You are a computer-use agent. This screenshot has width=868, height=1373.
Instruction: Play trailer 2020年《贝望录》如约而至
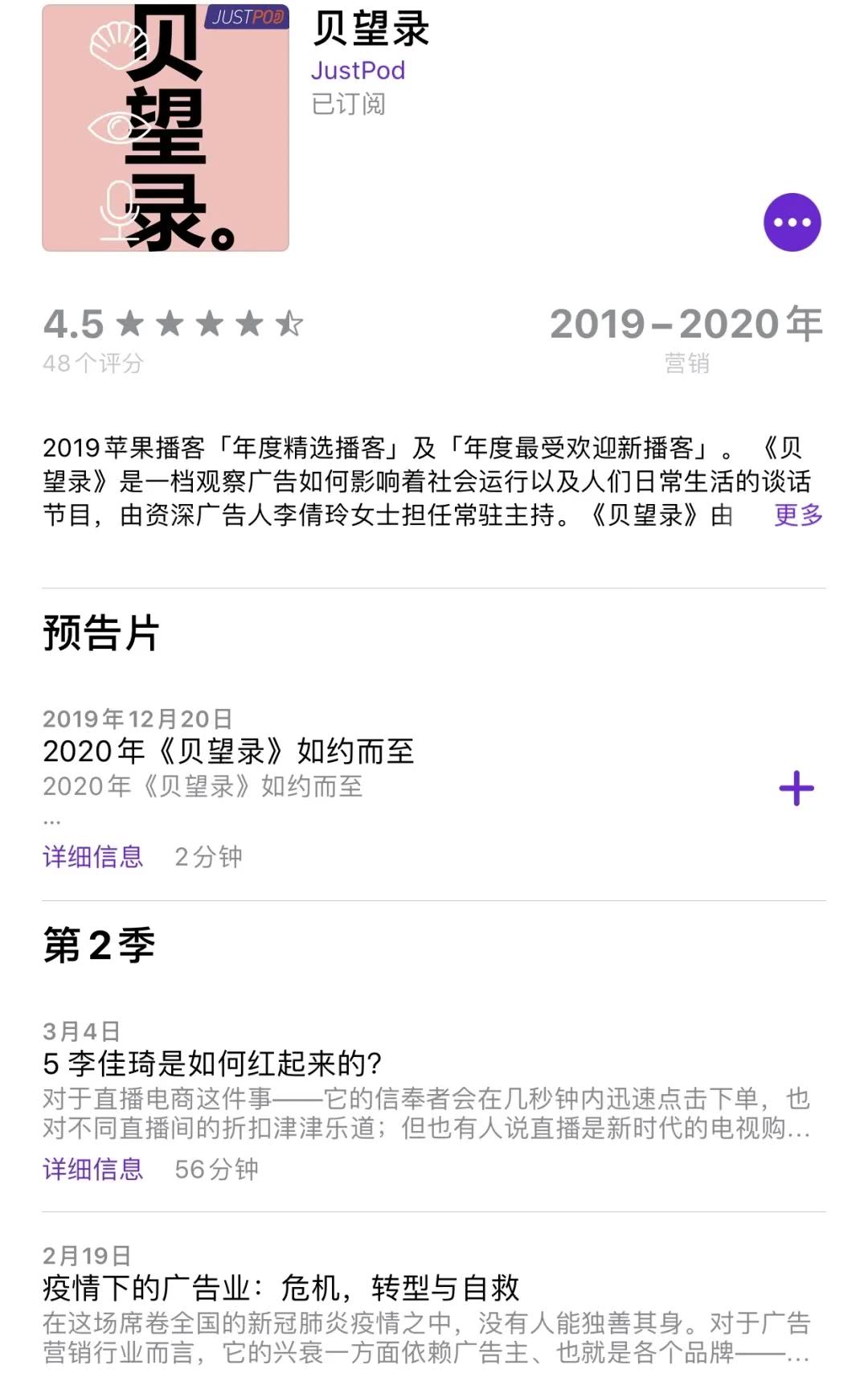click(228, 752)
